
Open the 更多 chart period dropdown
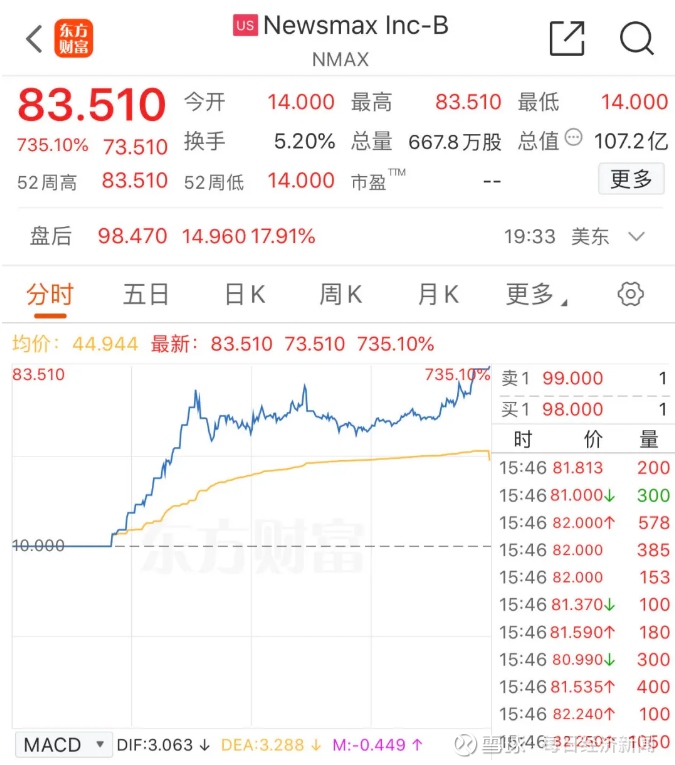tap(536, 295)
